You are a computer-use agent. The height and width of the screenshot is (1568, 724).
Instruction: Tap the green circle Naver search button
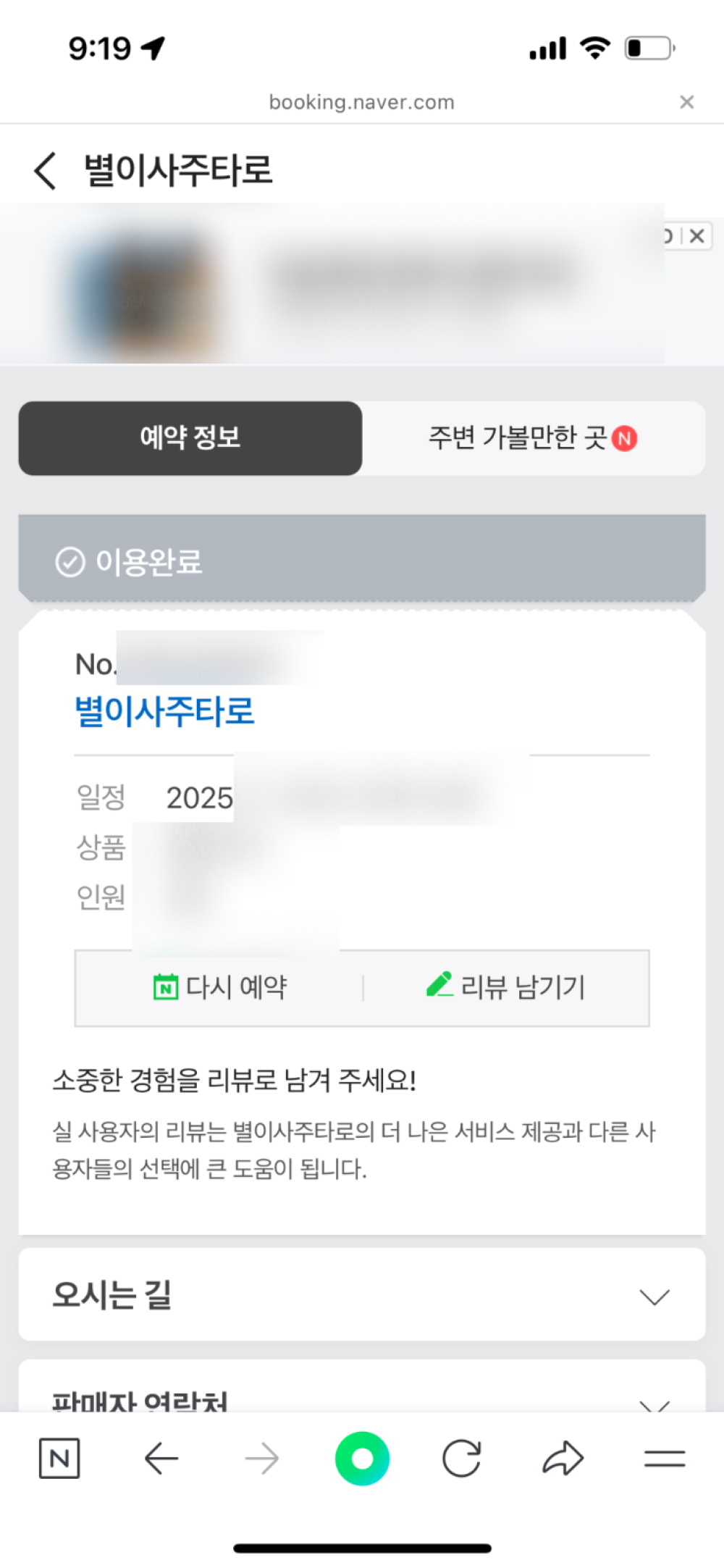pyautogui.click(x=362, y=1458)
